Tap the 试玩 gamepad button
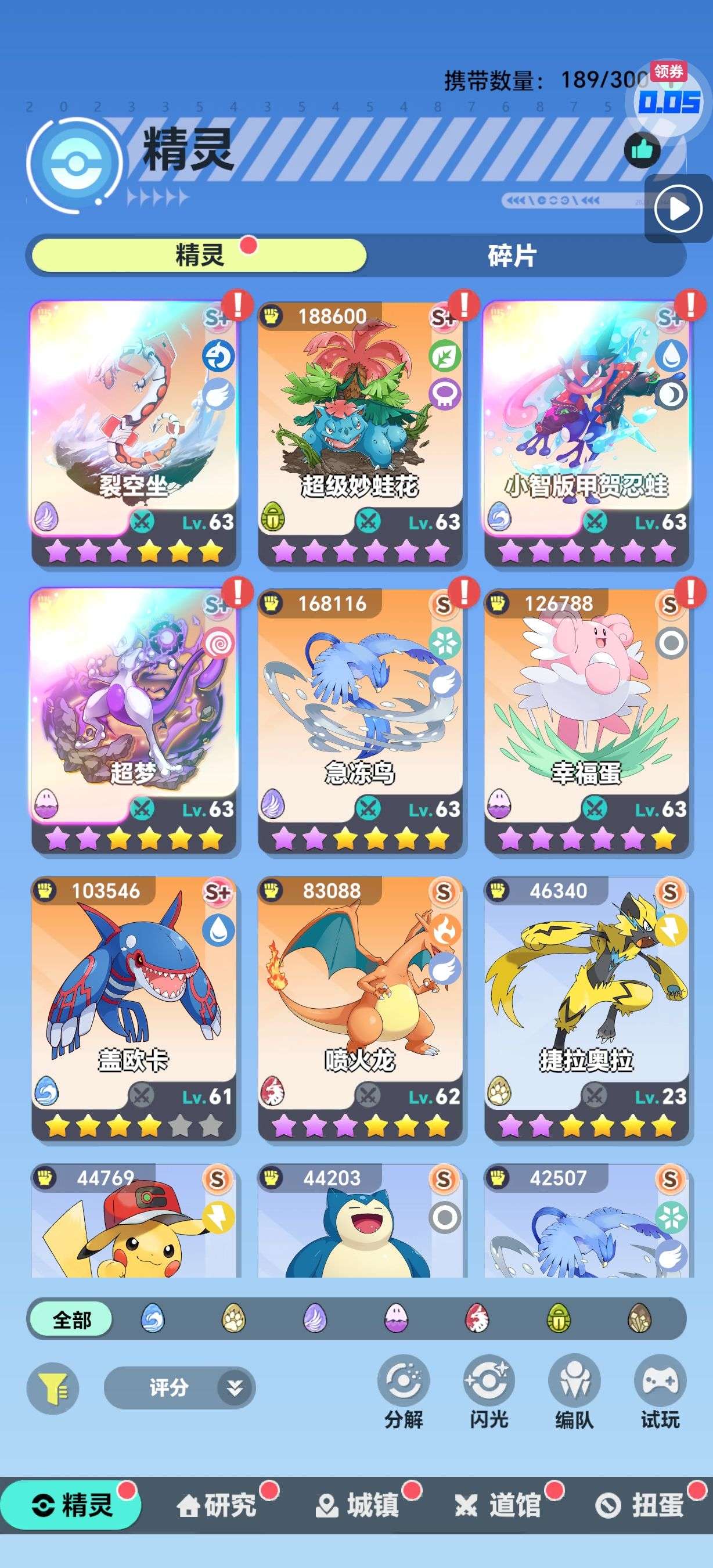This screenshot has height=1568, width=713. (x=660, y=1393)
